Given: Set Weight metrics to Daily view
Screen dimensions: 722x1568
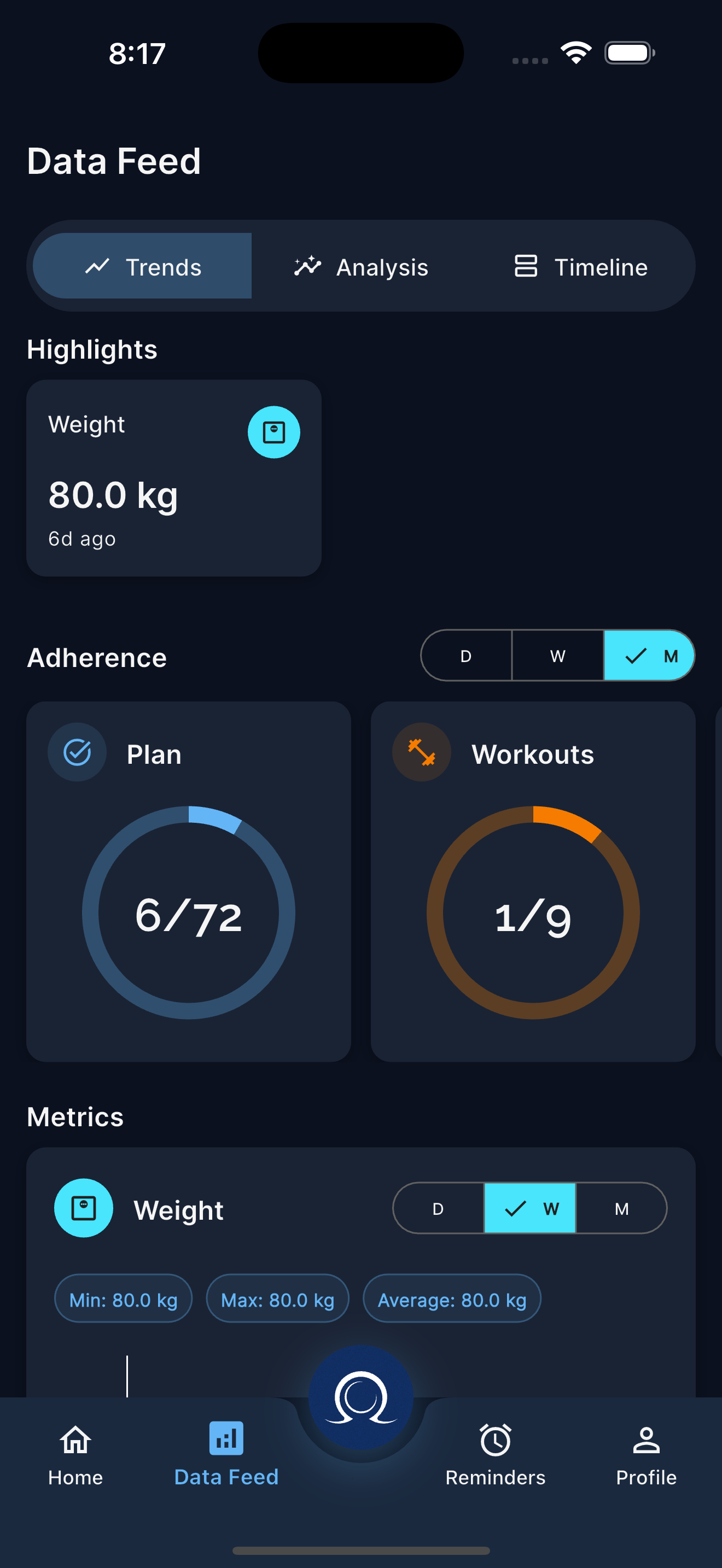Looking at the screenshot, I should (x=438, y=1209).
